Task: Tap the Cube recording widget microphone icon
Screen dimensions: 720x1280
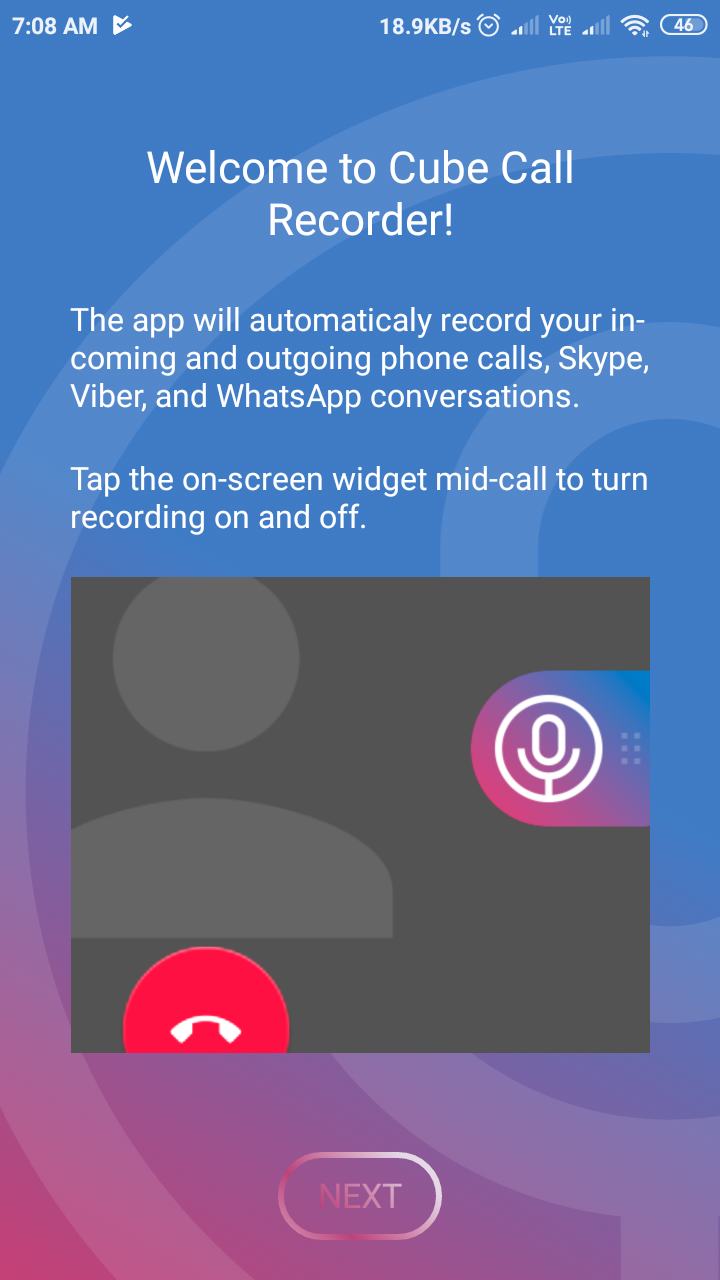Action: pos(549,747)
